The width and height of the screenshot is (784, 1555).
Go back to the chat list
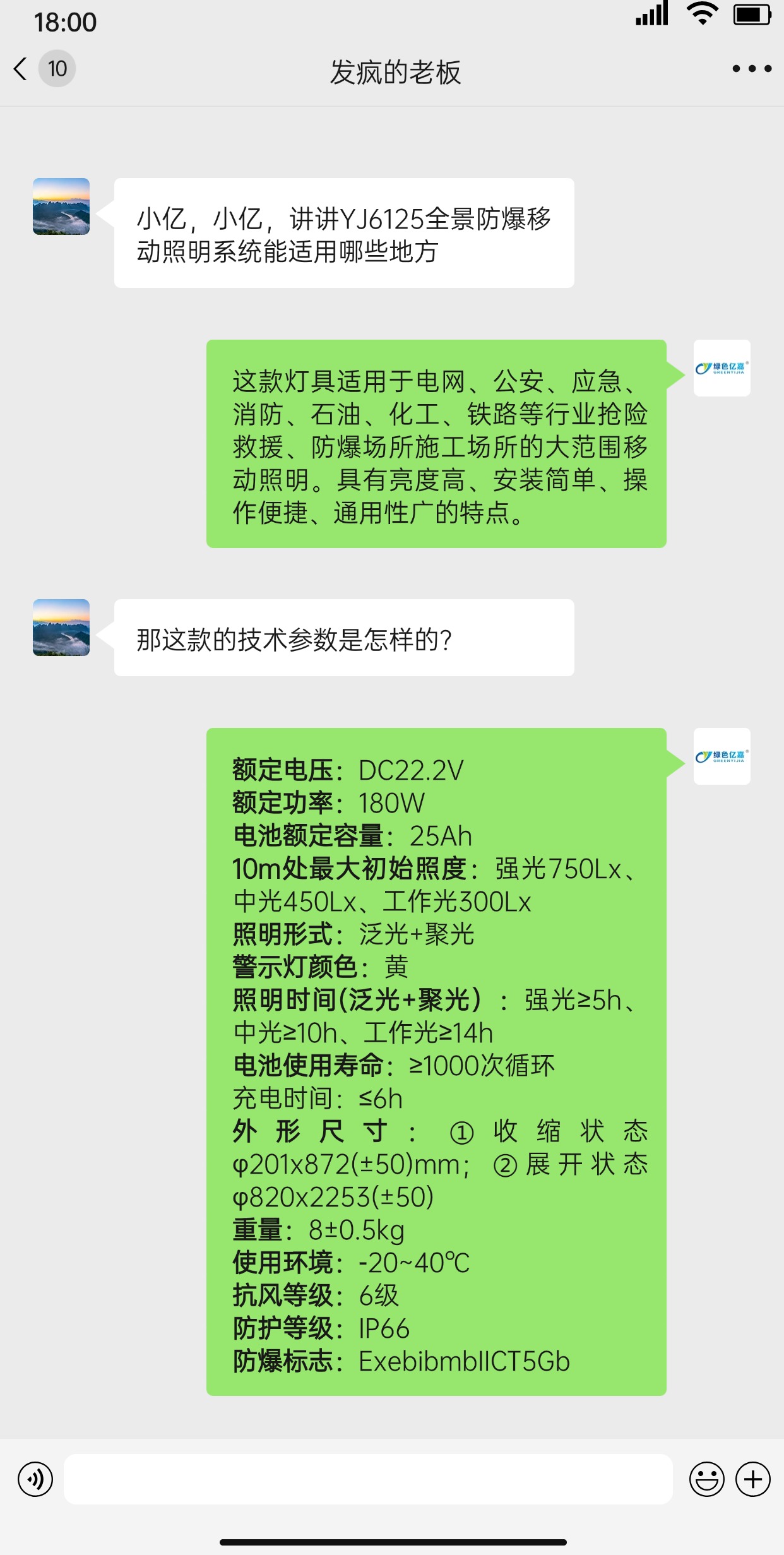point(21,69)
